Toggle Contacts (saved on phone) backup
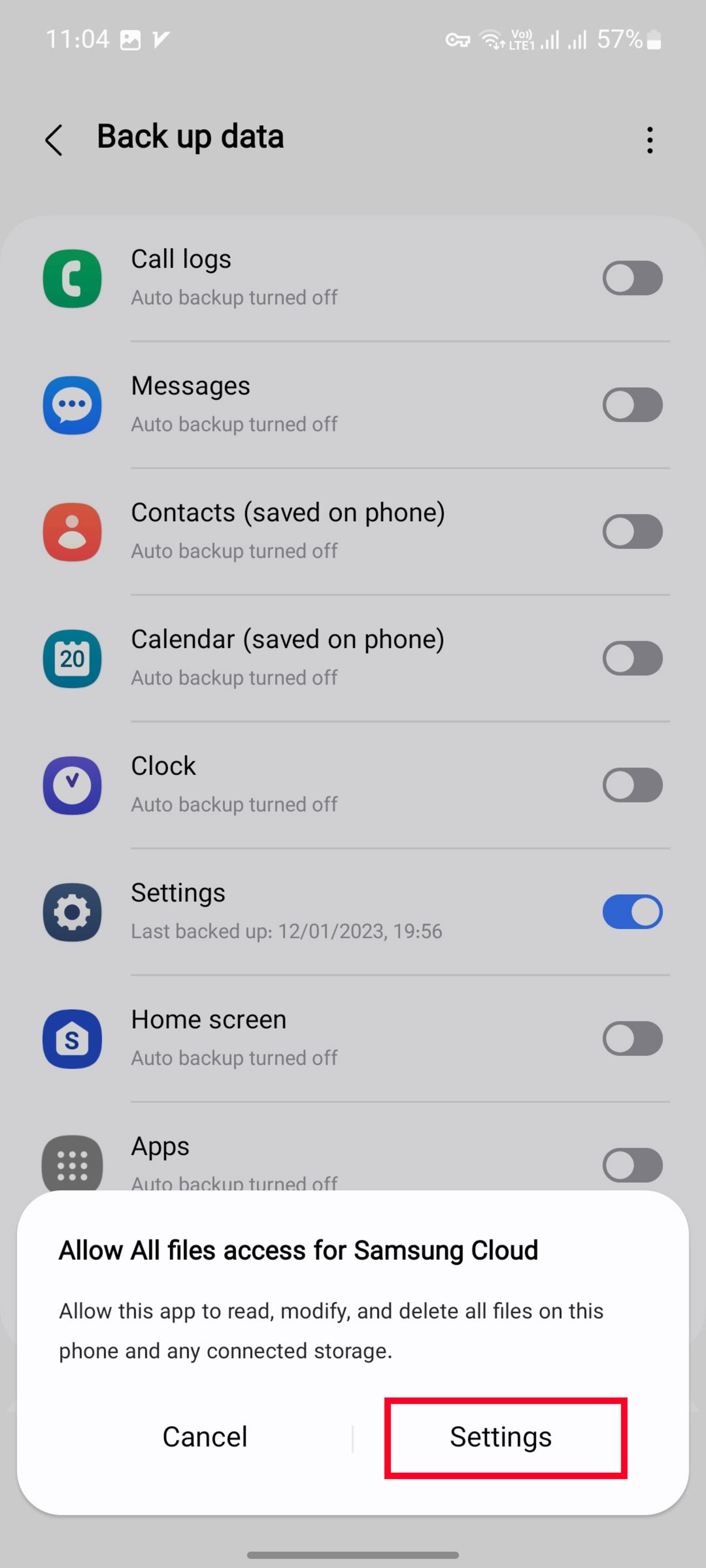 pyautogui.click(x=632, y=531)
